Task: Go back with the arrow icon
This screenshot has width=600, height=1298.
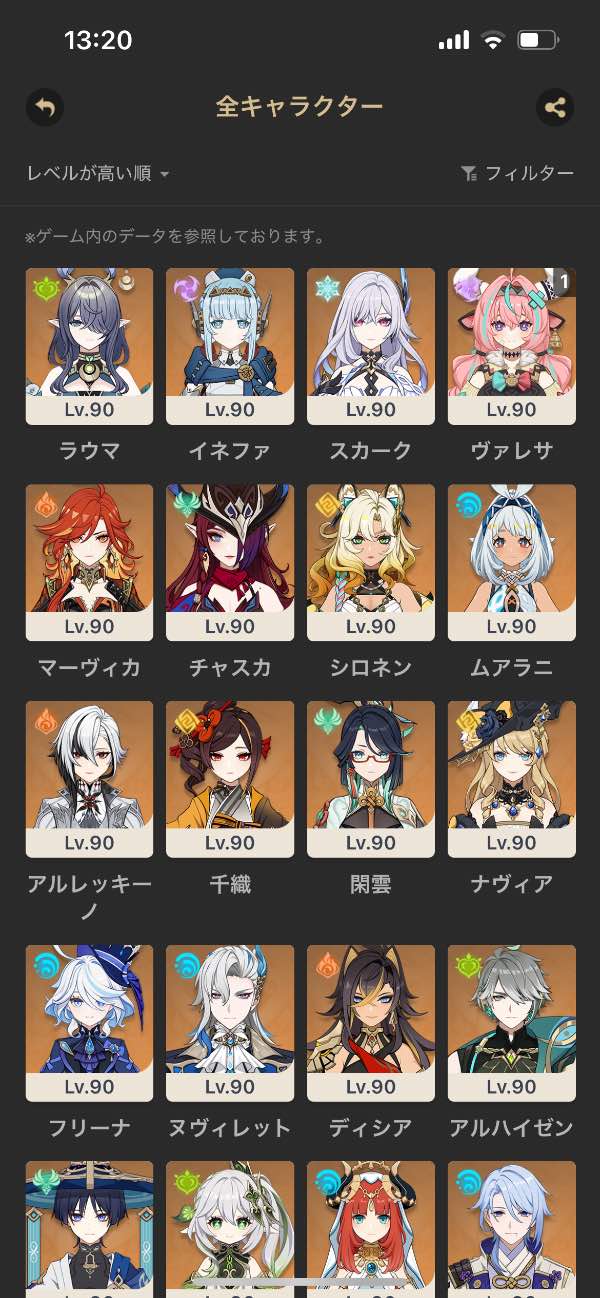Action: pos(45,107)
